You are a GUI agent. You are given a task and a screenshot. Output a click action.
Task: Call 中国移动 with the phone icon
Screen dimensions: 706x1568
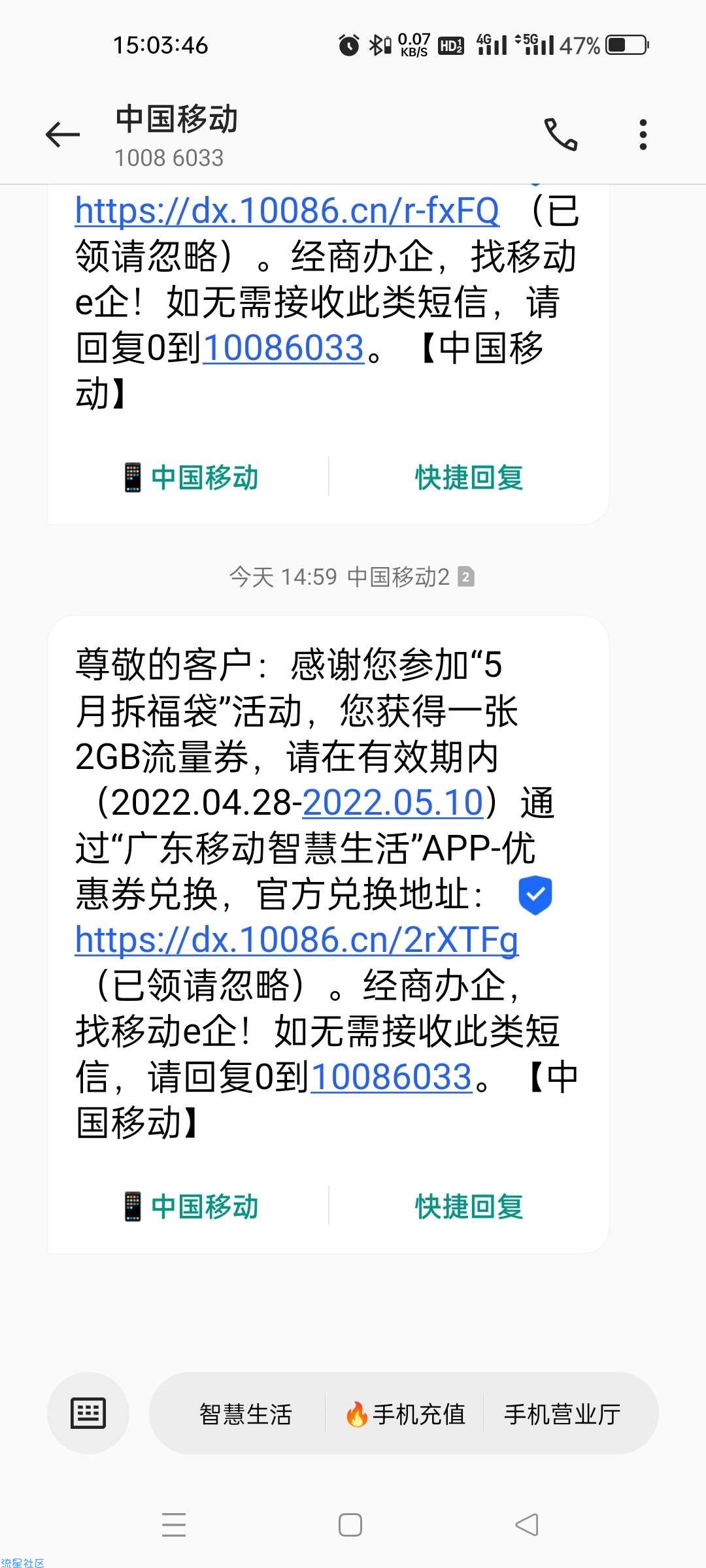[x=561, y=135]
